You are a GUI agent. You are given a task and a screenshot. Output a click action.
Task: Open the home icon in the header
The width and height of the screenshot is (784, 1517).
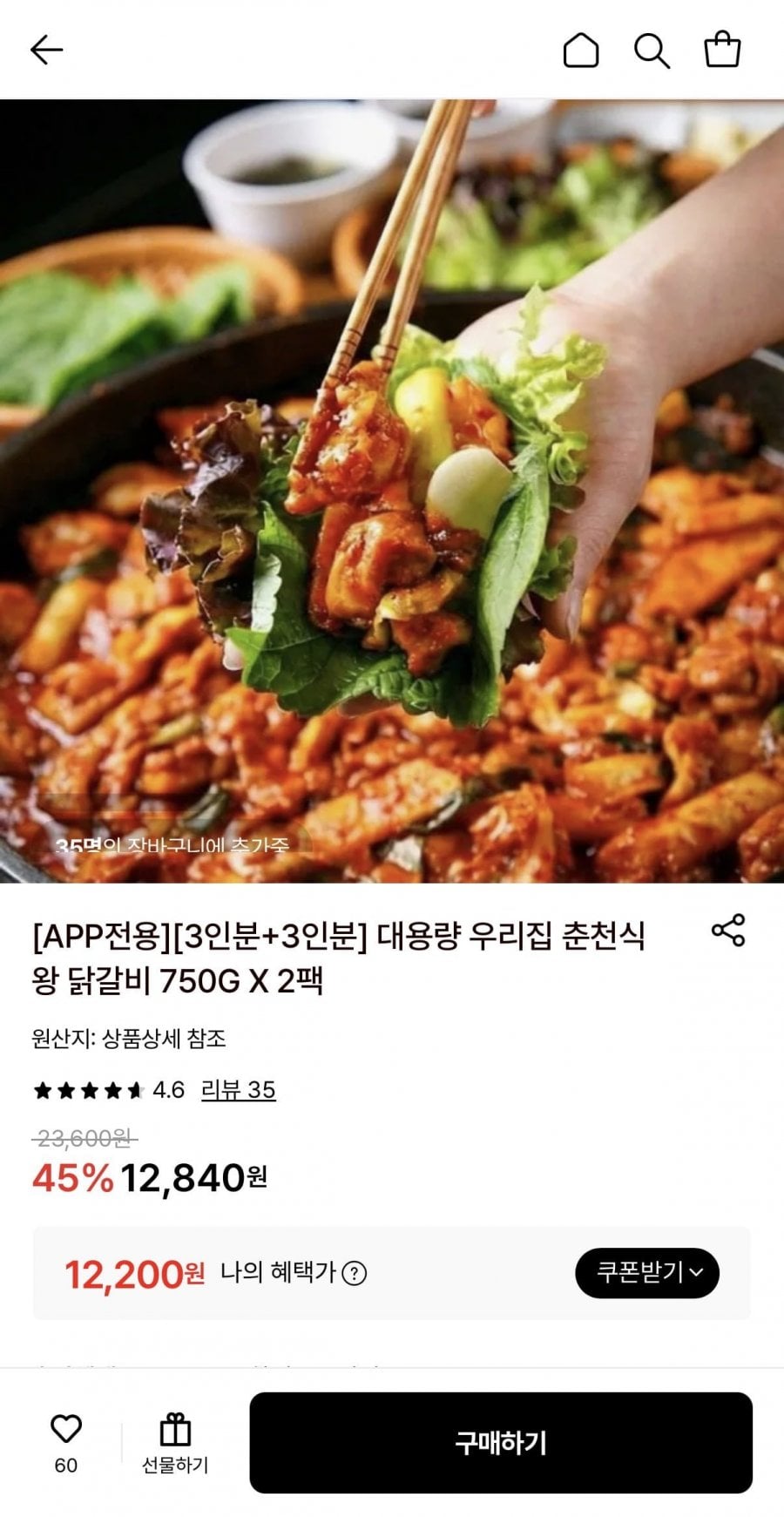point(581,50)
